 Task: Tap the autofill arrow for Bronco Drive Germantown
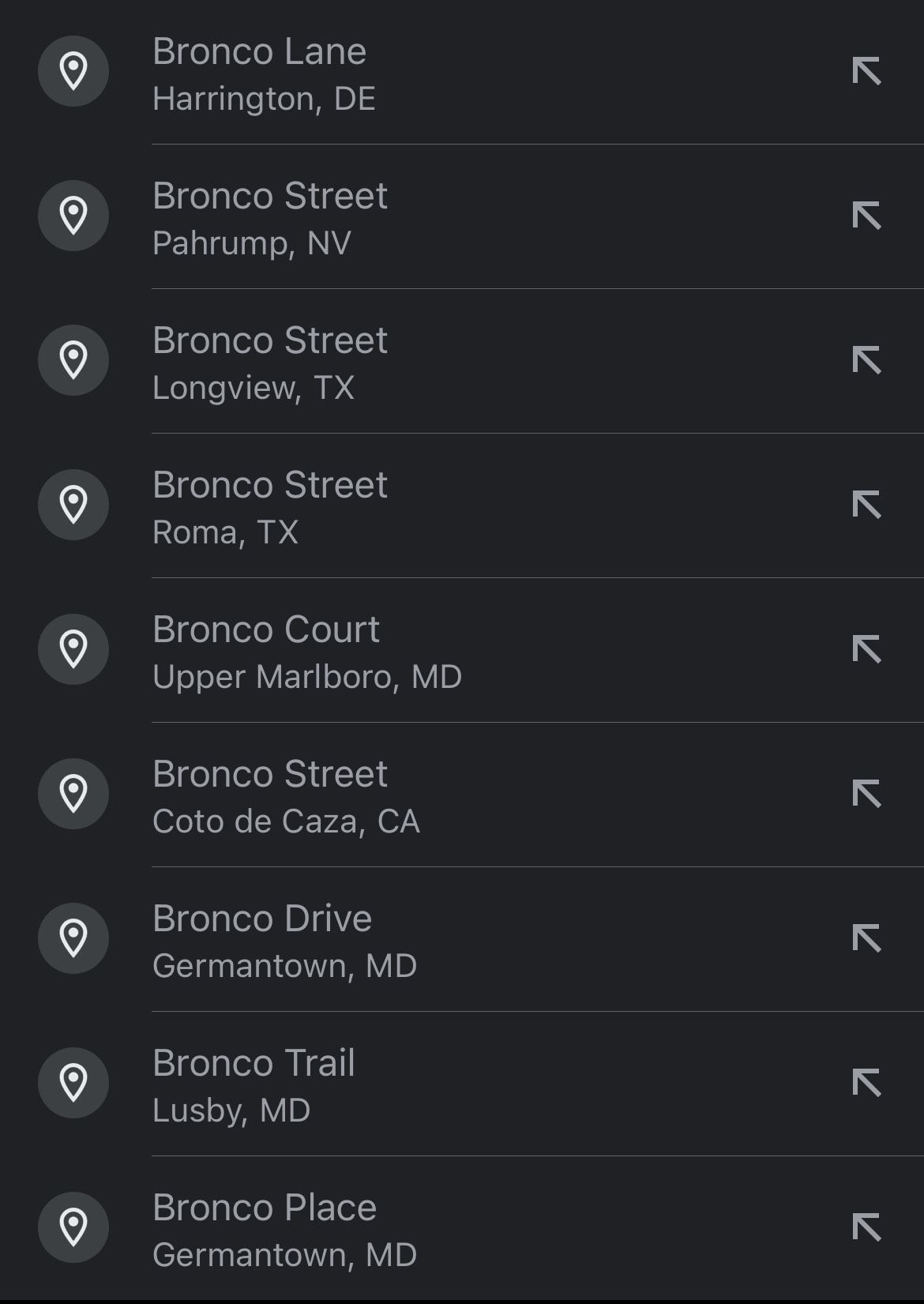pos(869,938)
